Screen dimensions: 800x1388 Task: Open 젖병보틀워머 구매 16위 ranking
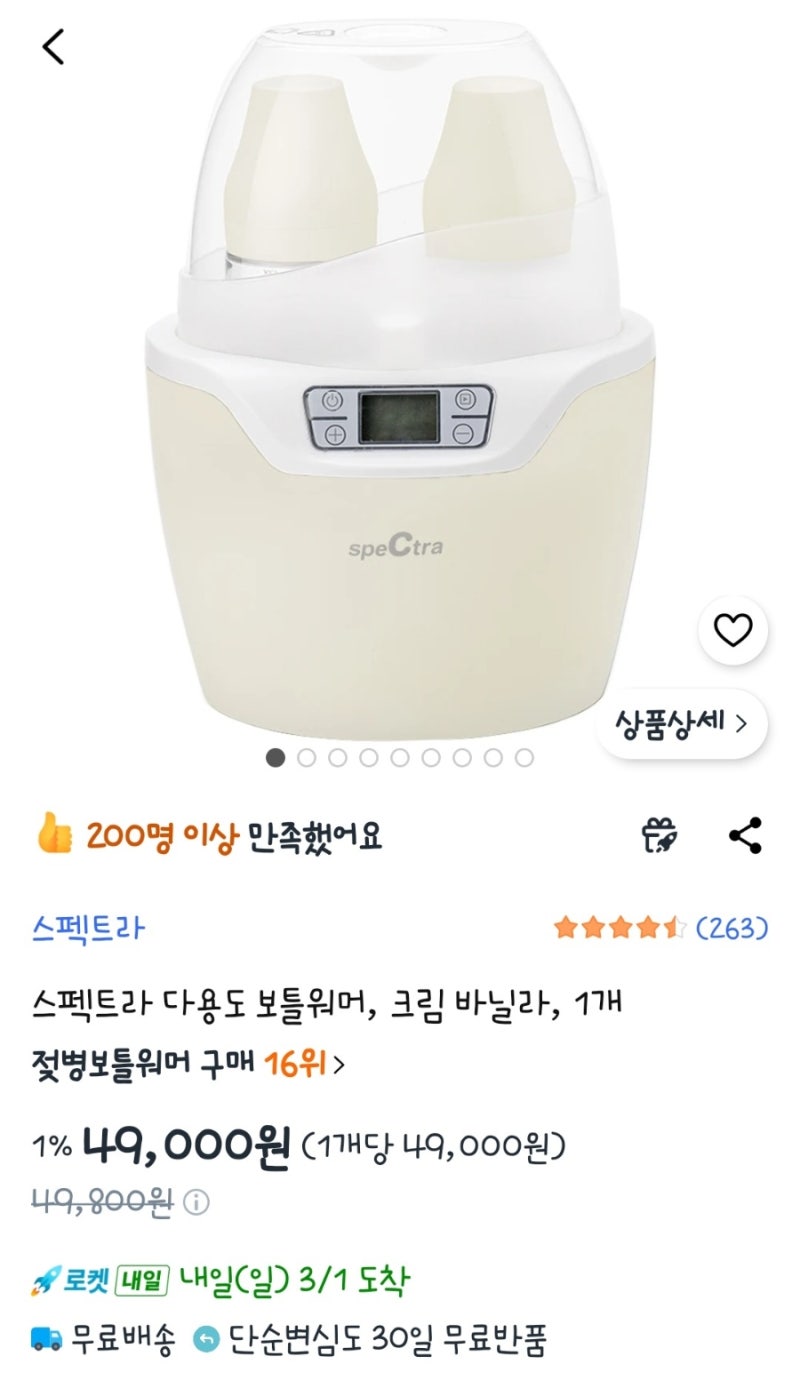click(x=188, y=1064)
